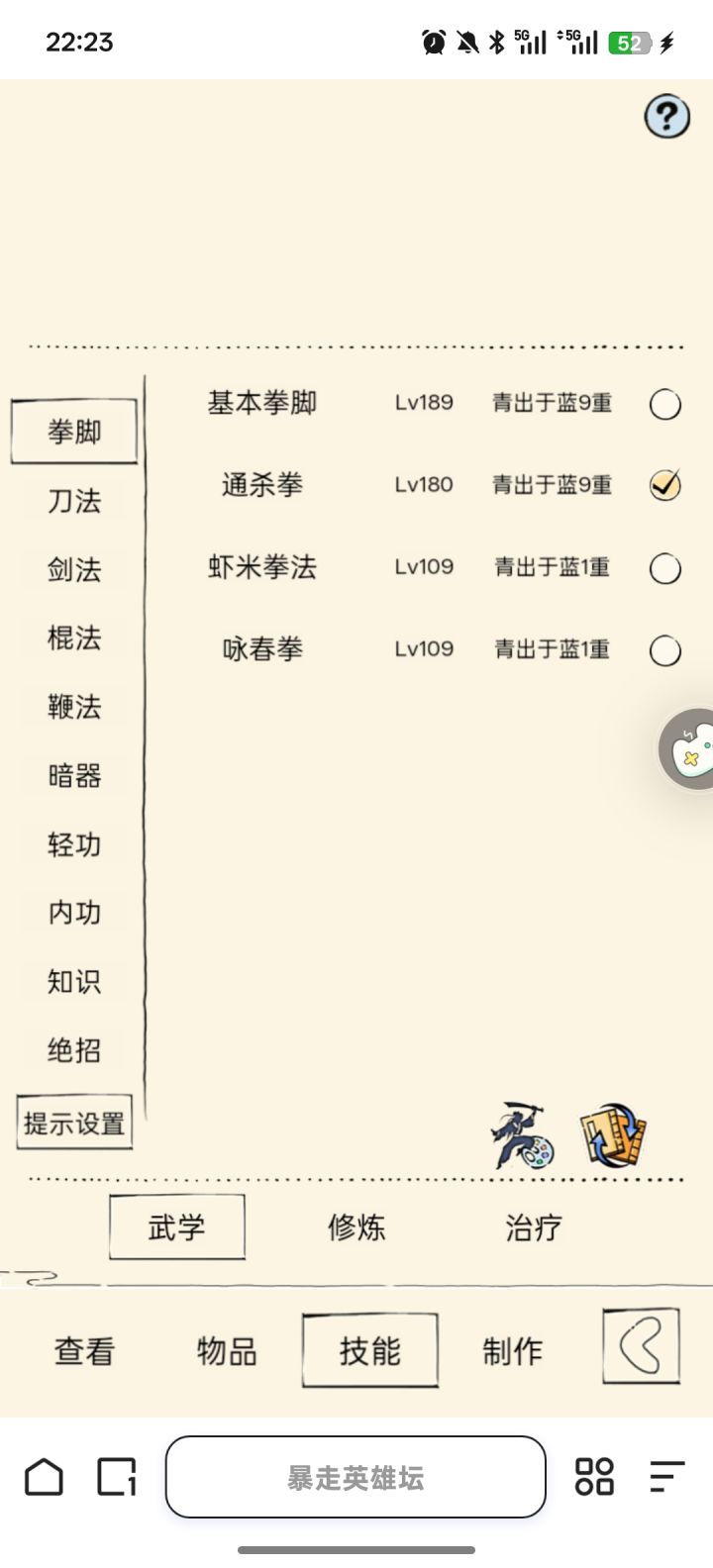The image size is (713, 1568).
Task: Open the 提示设置 settings button
Action: tap(74, 1122)
